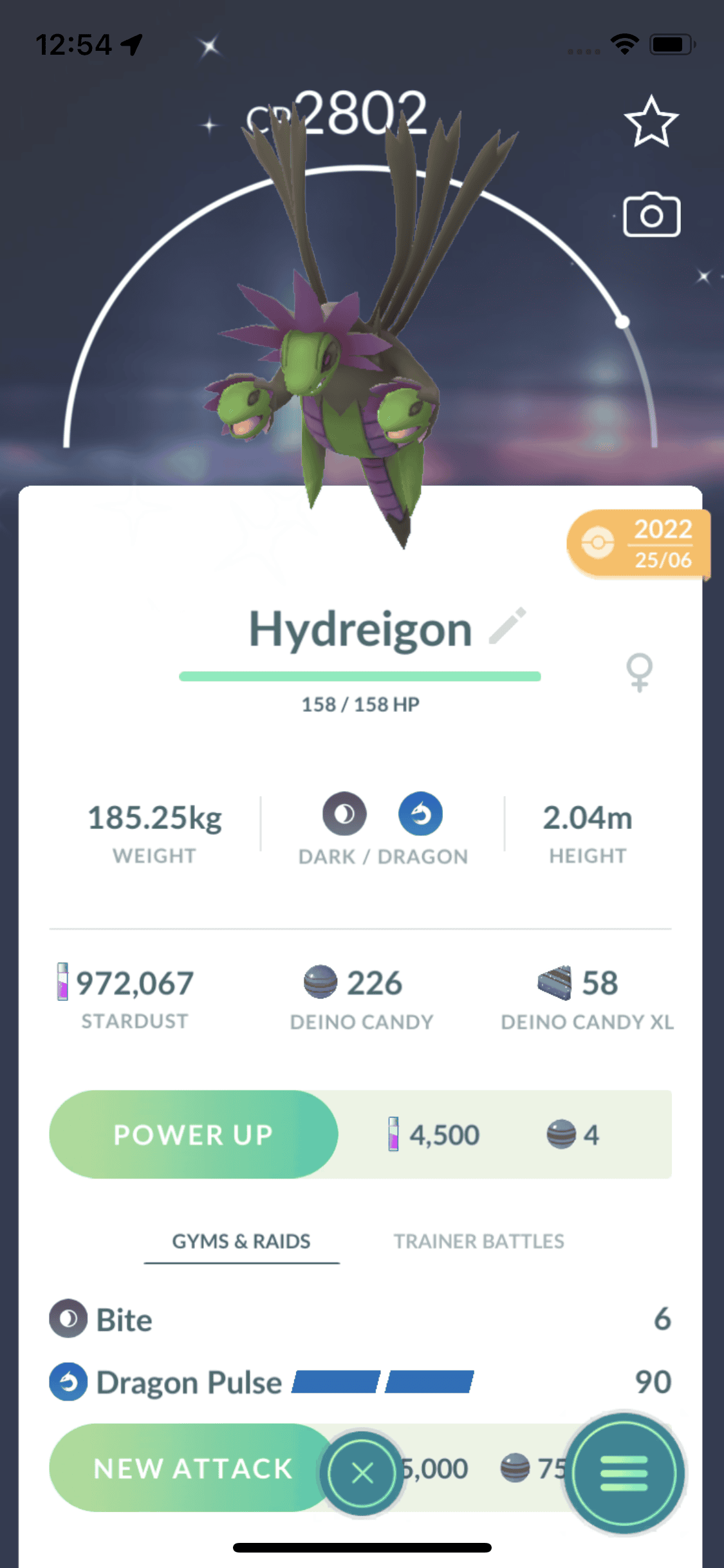Screen dimensions: 724x1568
Task: Switch to the Trainer Battles tab
Action: pos(479,1241)
